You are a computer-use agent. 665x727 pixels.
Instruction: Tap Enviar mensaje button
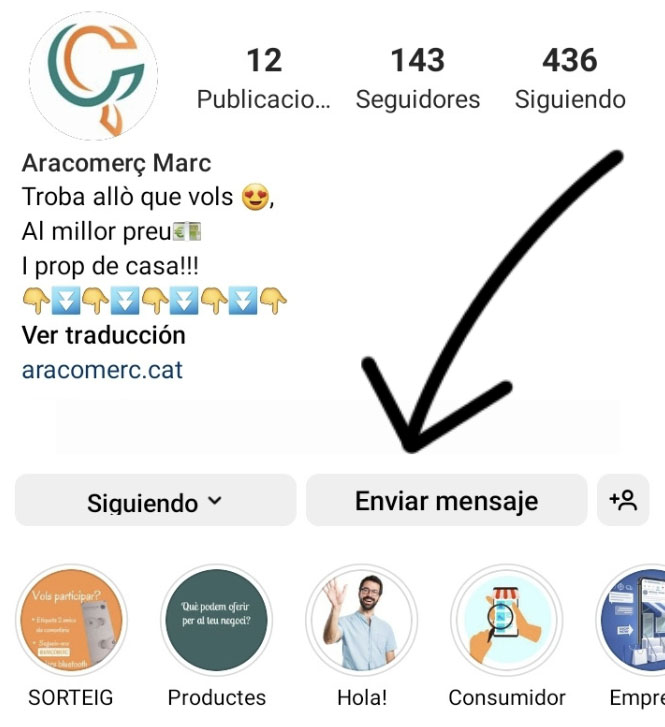click(446, 500)
